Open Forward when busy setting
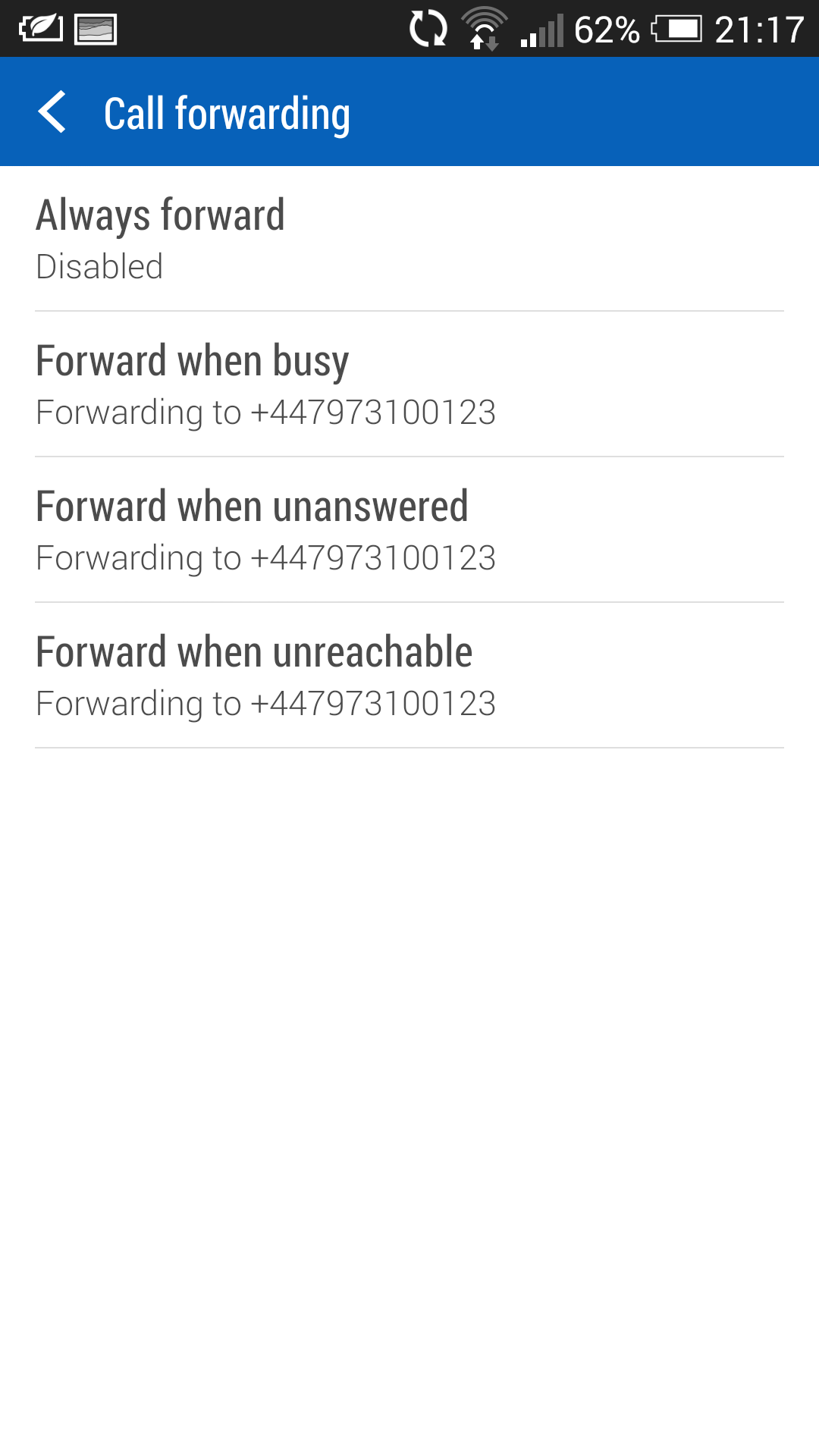The width and height of the screenshot is (819, 1456). click(409, 384)
